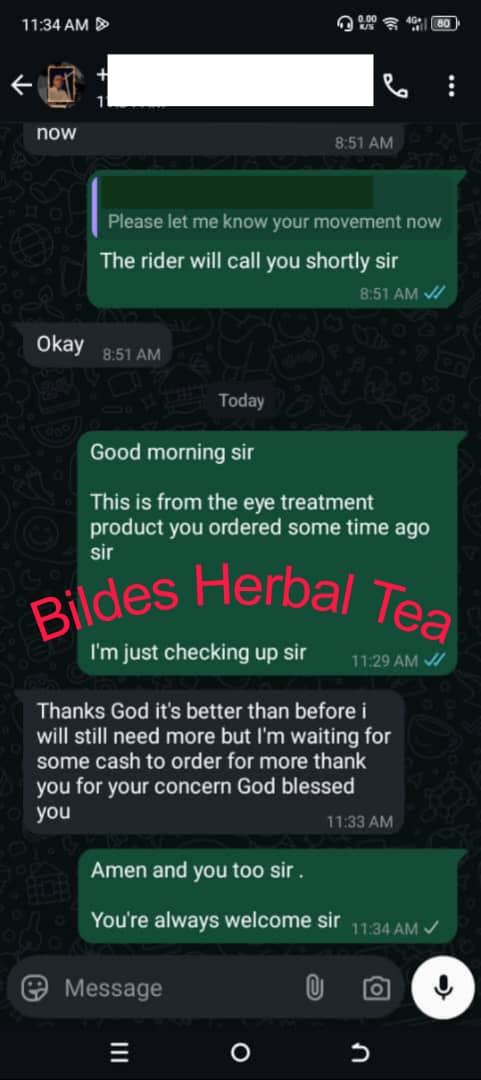
Task: Jump to the quoted 'Please let me know' message
Action: [274, 205]
